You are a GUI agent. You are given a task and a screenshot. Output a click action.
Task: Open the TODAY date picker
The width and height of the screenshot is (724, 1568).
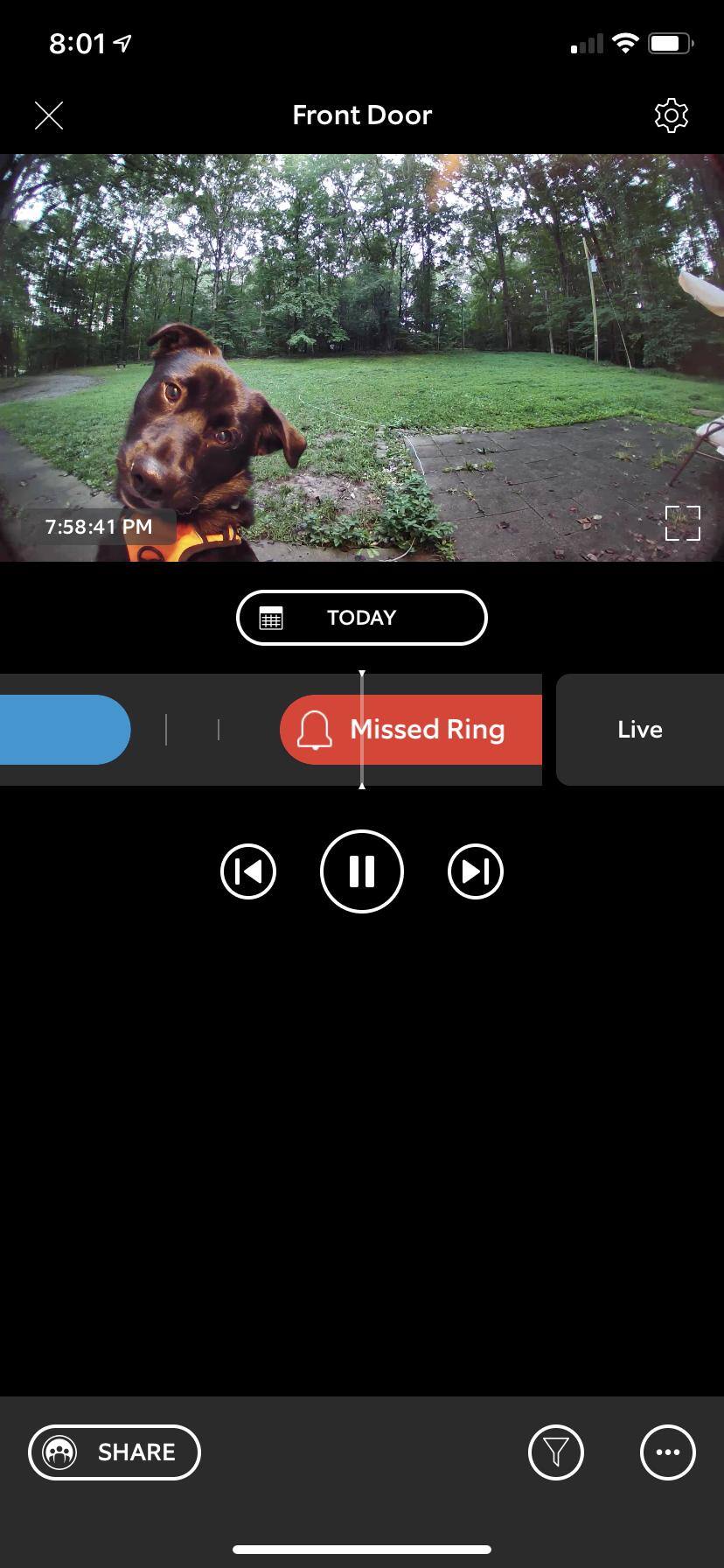[x=361, y=618]
